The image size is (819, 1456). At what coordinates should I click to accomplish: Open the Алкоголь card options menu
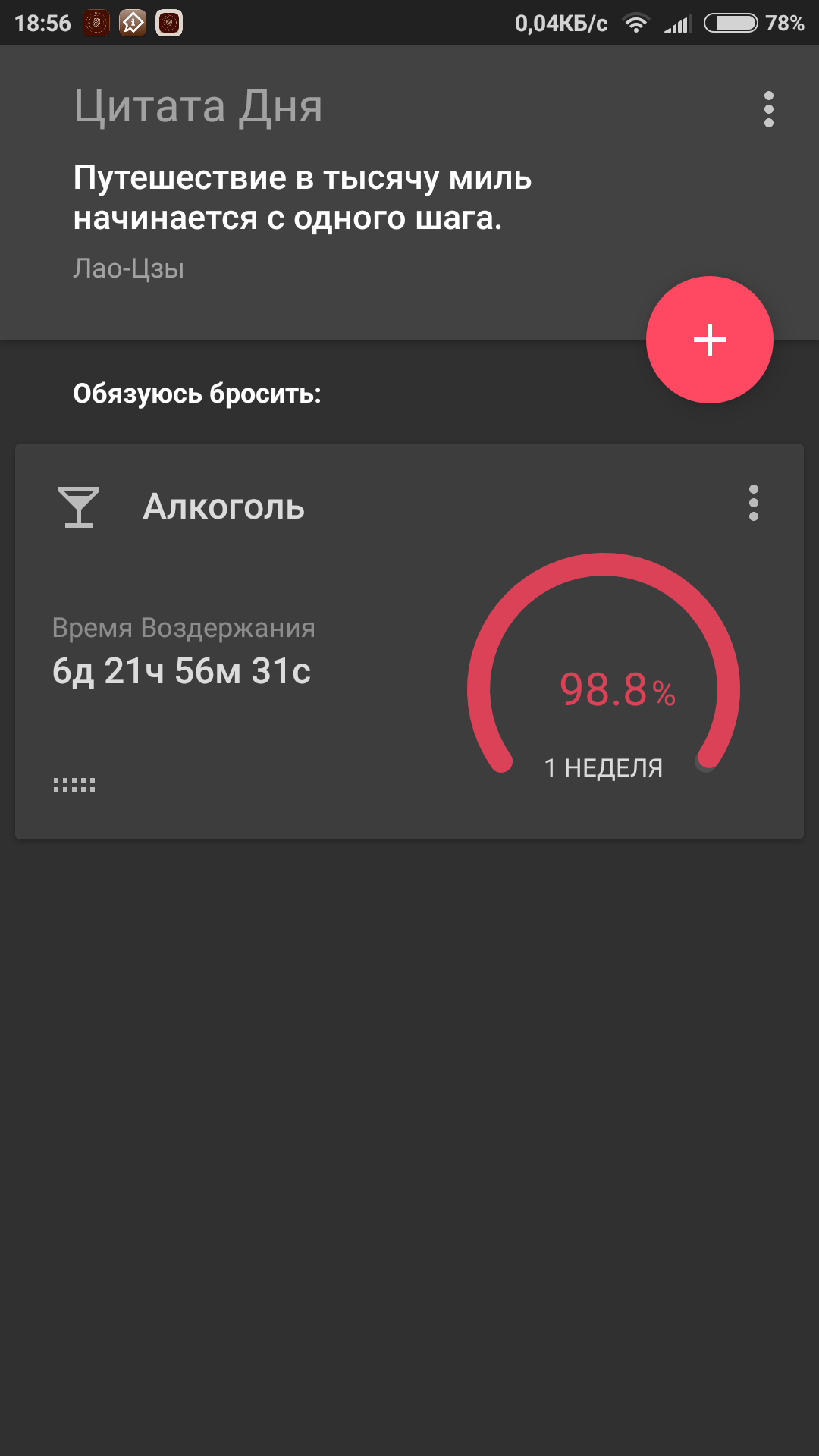pos(753,503)
